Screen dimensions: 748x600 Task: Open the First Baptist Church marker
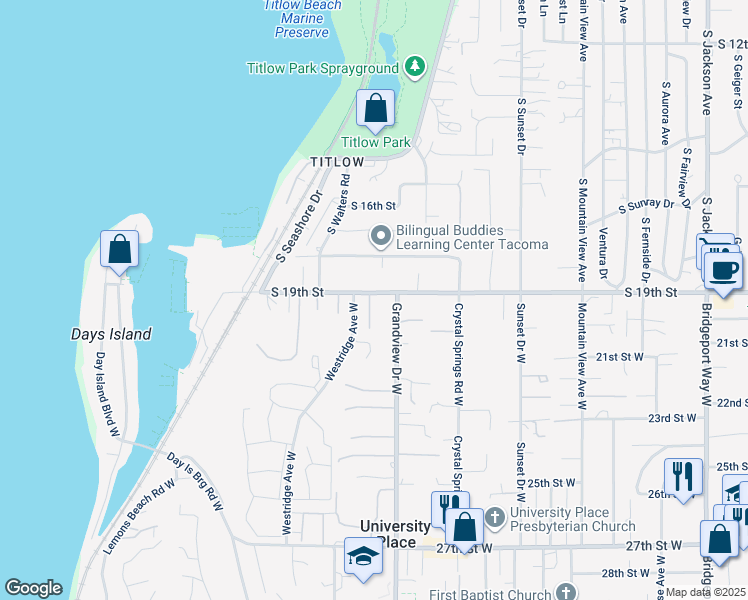pos(566,592)
